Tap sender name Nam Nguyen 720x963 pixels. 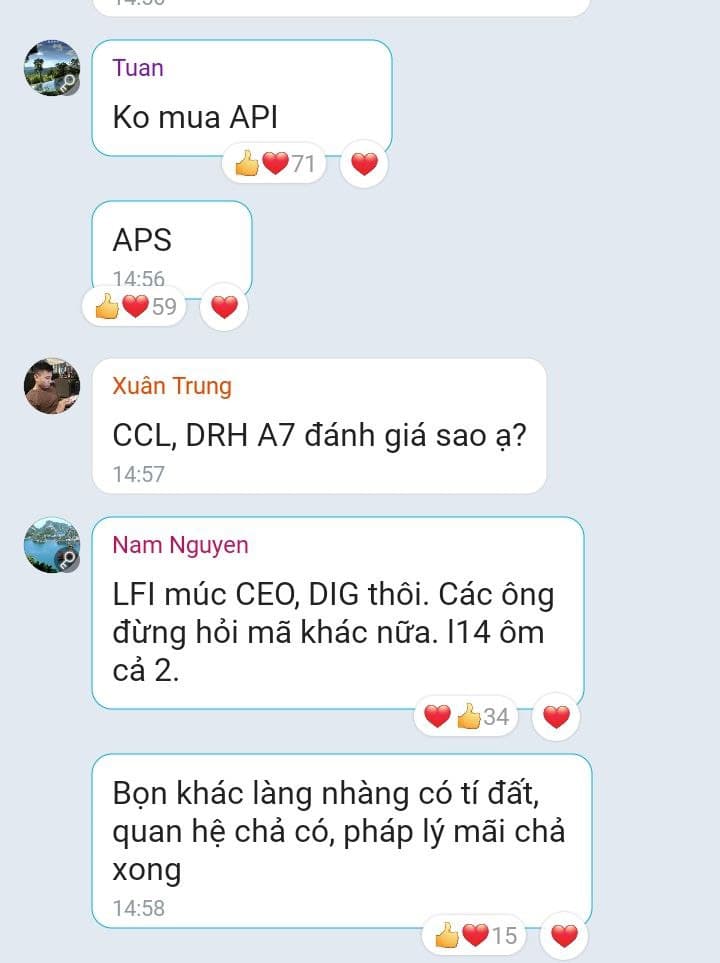pyautogui.click(x=180, y=545)
